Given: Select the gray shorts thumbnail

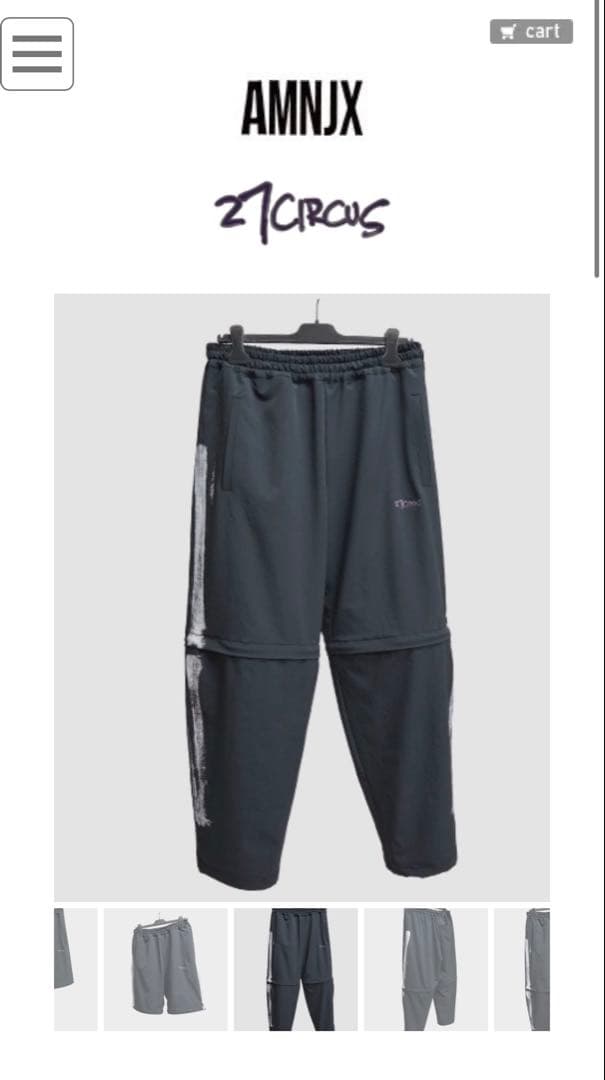Looking at the screenshot, I should (165, 969).
